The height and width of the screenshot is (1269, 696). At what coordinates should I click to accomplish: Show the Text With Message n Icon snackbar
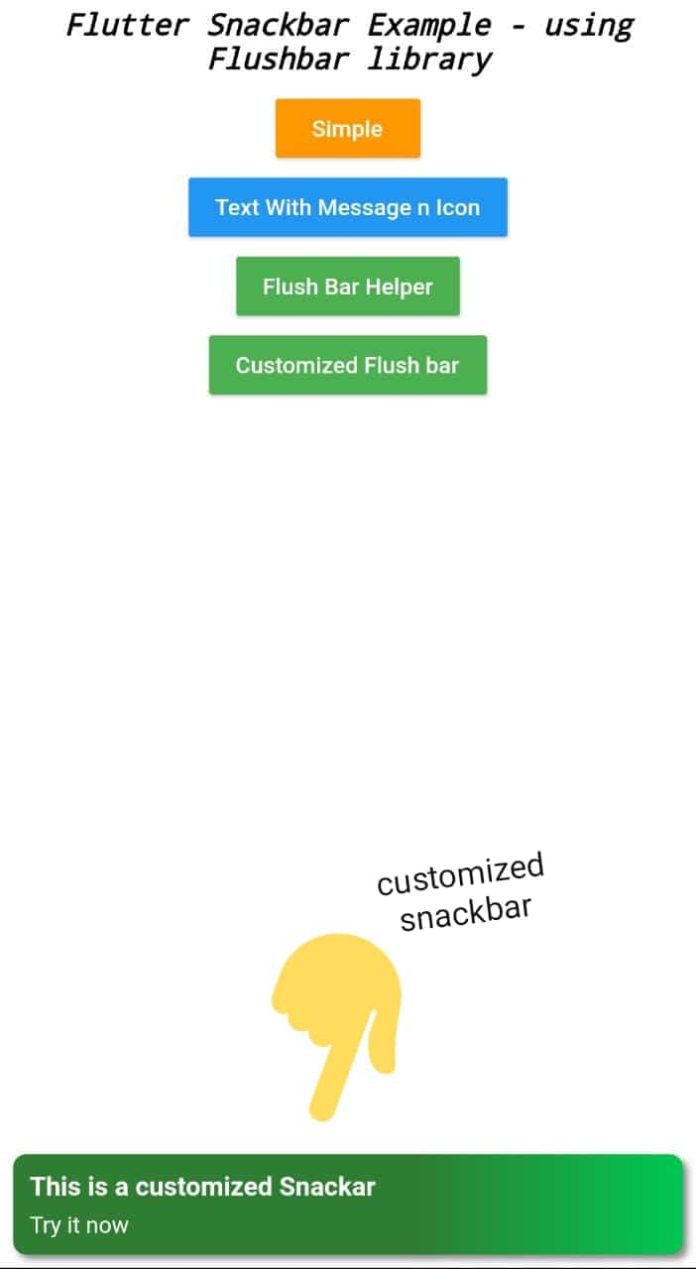click(x=347, y=207)
